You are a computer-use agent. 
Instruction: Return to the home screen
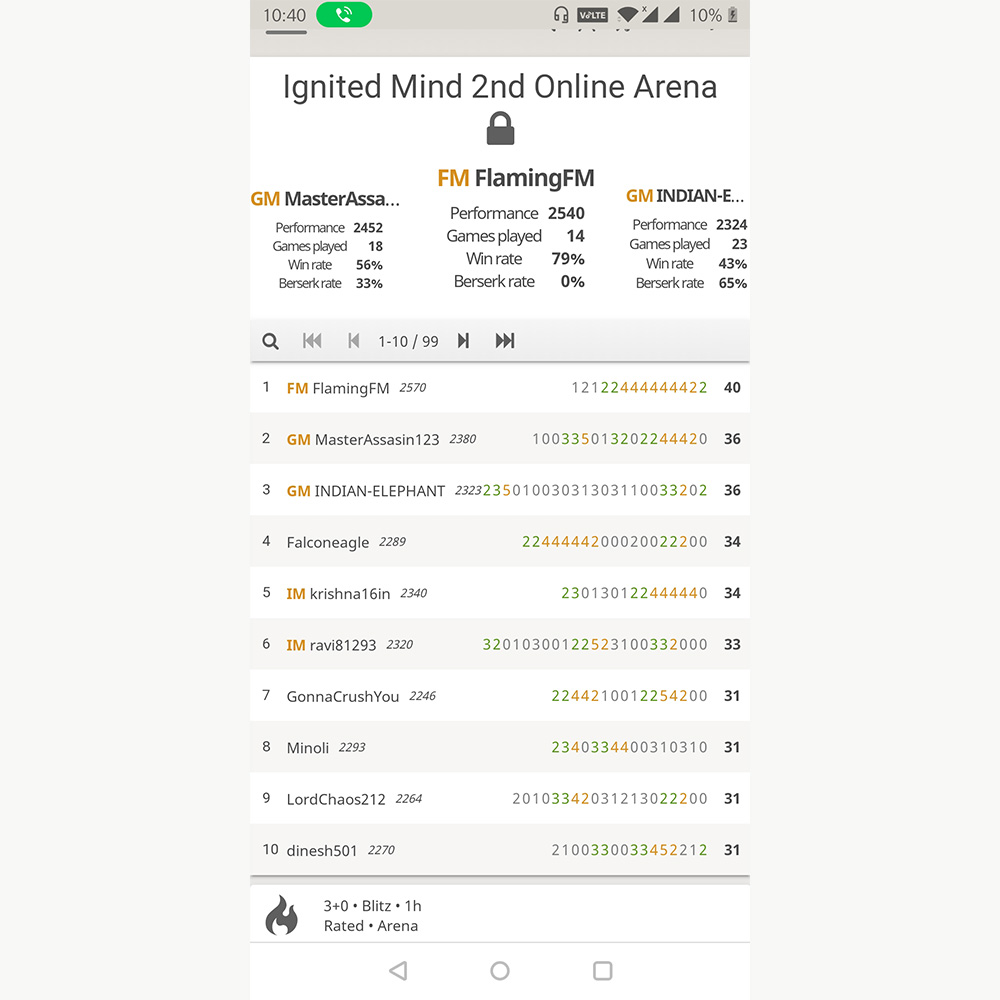pos(500,971)
